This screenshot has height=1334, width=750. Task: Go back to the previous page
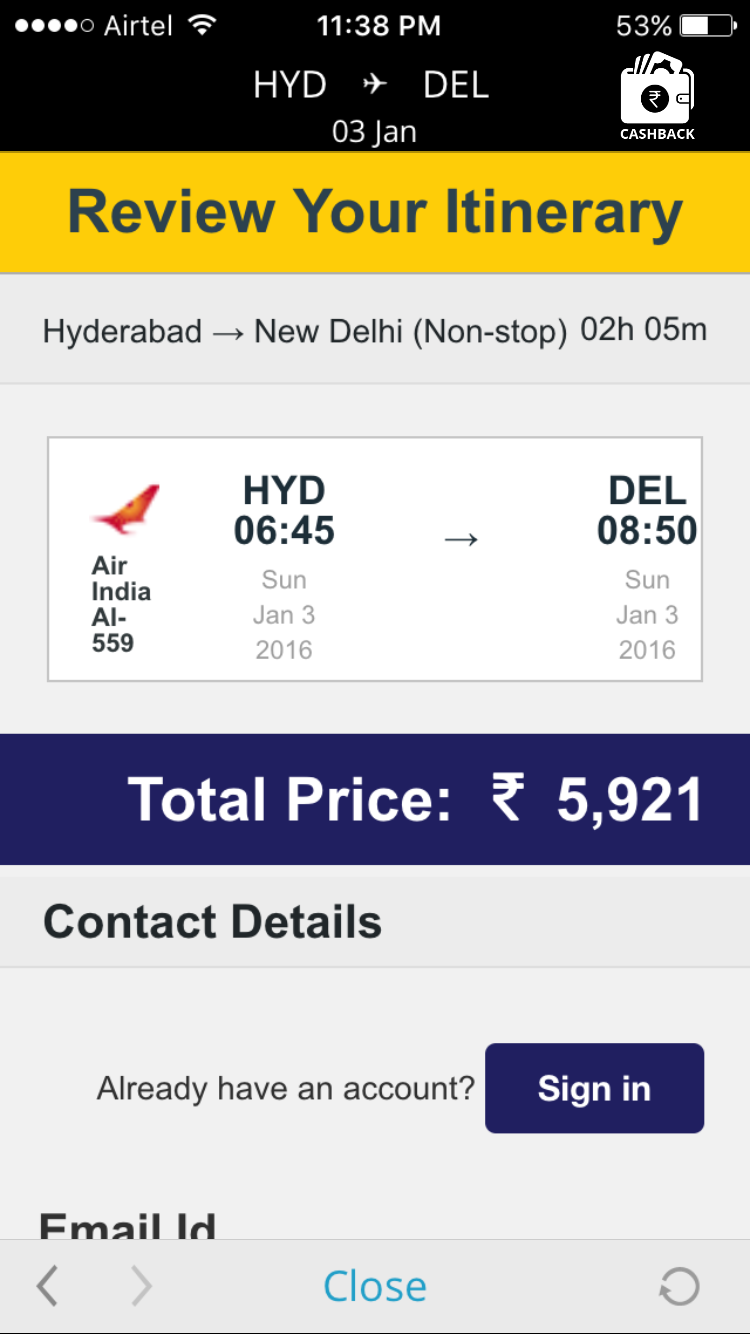tap(47, 1286)
